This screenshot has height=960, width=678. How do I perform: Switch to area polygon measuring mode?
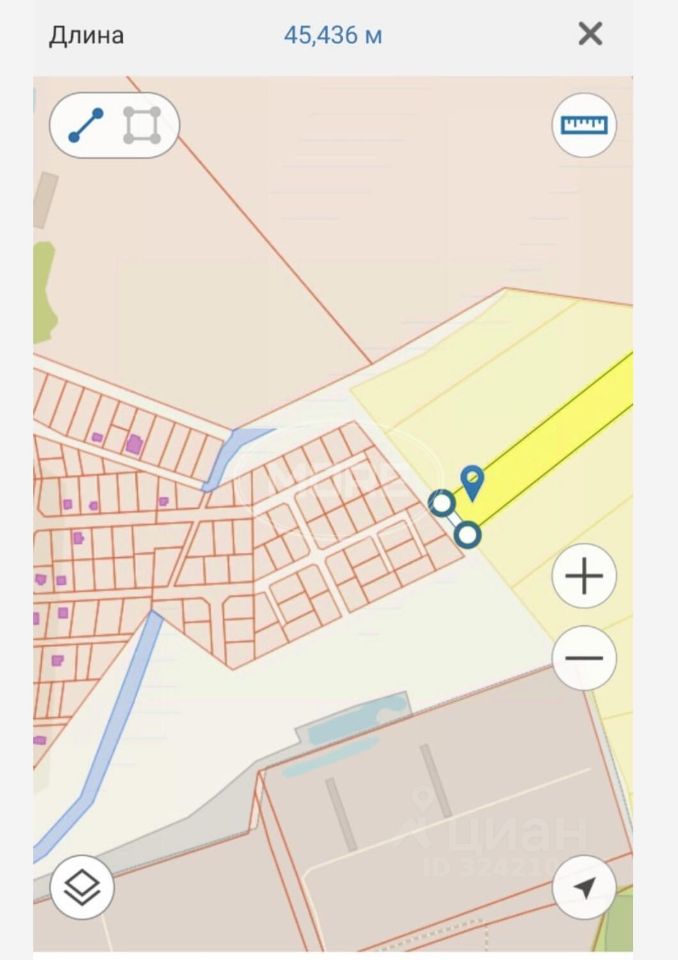click(x=142, y=125)
